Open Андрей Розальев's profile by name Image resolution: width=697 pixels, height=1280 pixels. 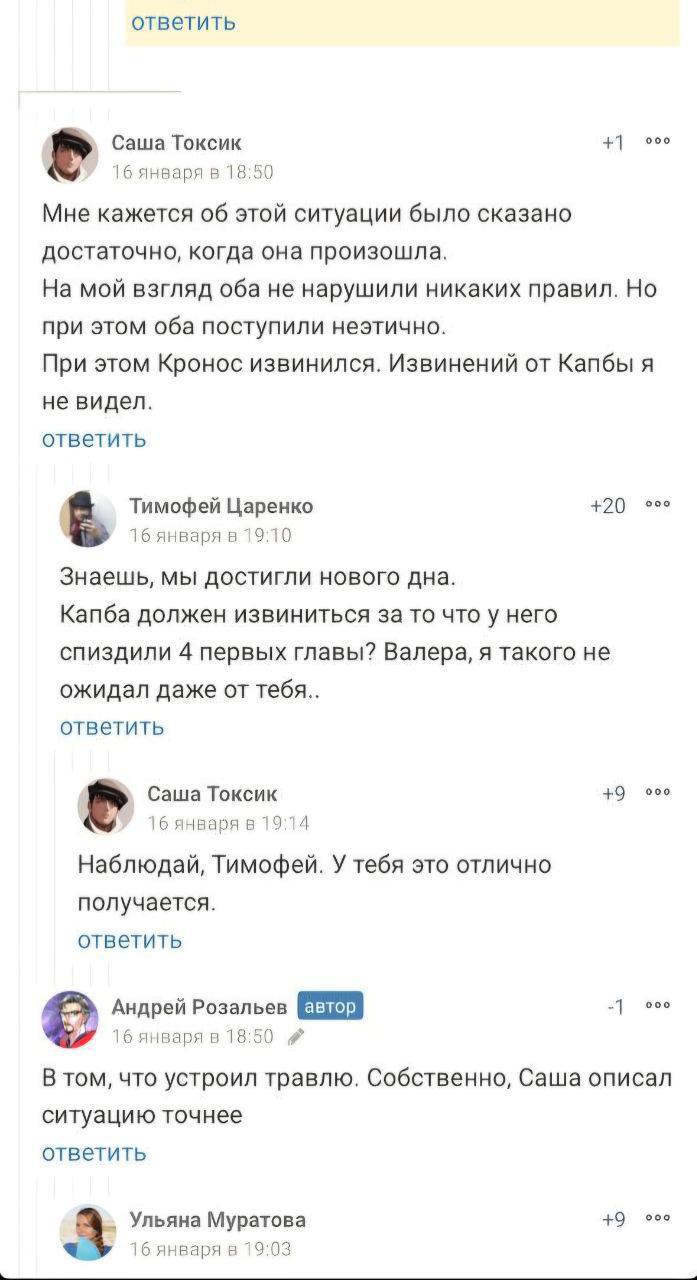click(200, 1006)
